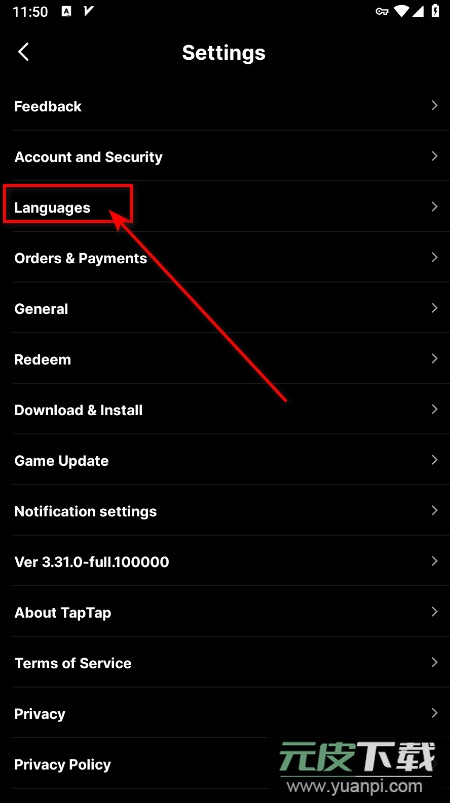Image resolution: width=450 pixels, height=803 pixels.
Task: Open Orders & Payments
Action: [x=225, y=258]
